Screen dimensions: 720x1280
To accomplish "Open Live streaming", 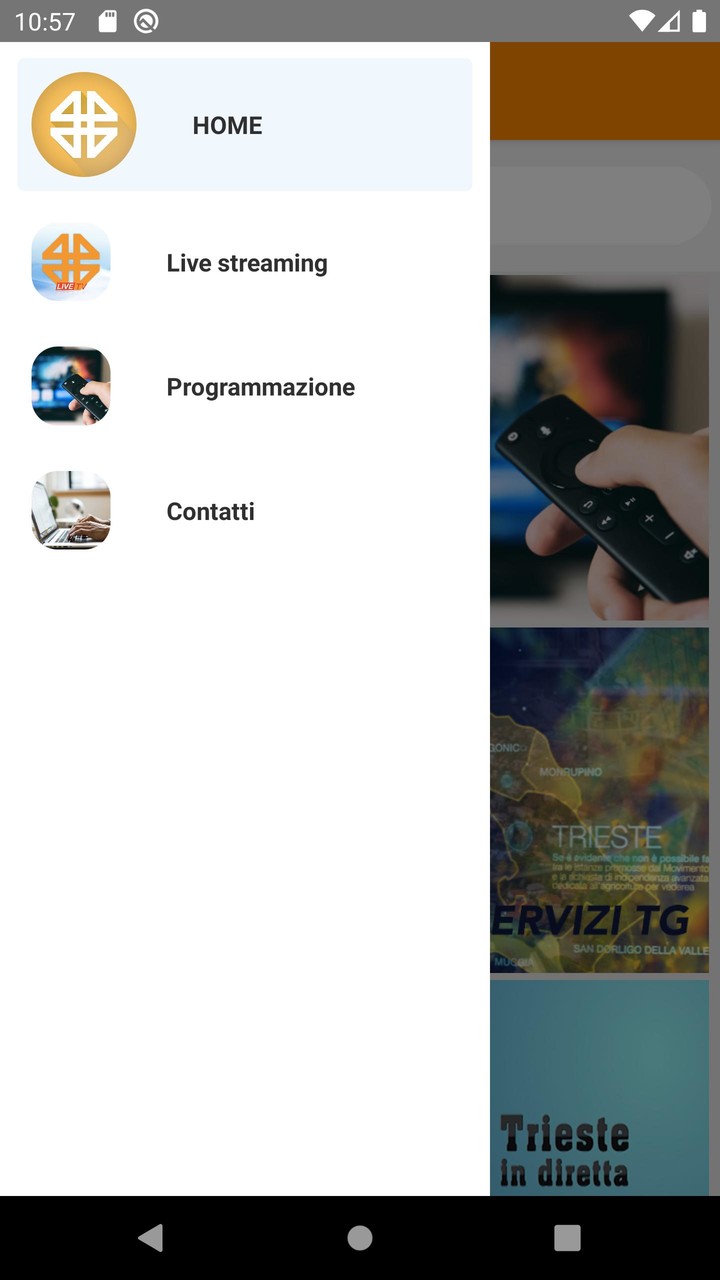I will coord(246,262).
